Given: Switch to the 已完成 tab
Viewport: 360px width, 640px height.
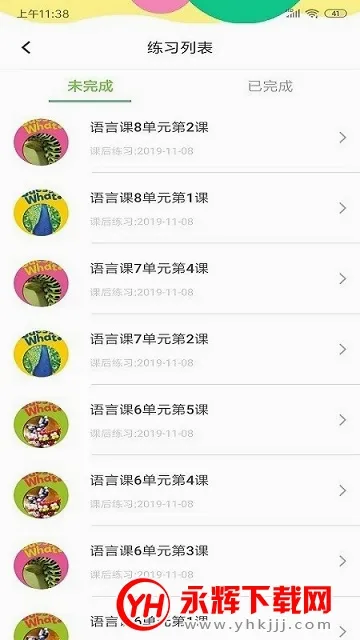Looking at the screenshot, I should click(270, 86).
